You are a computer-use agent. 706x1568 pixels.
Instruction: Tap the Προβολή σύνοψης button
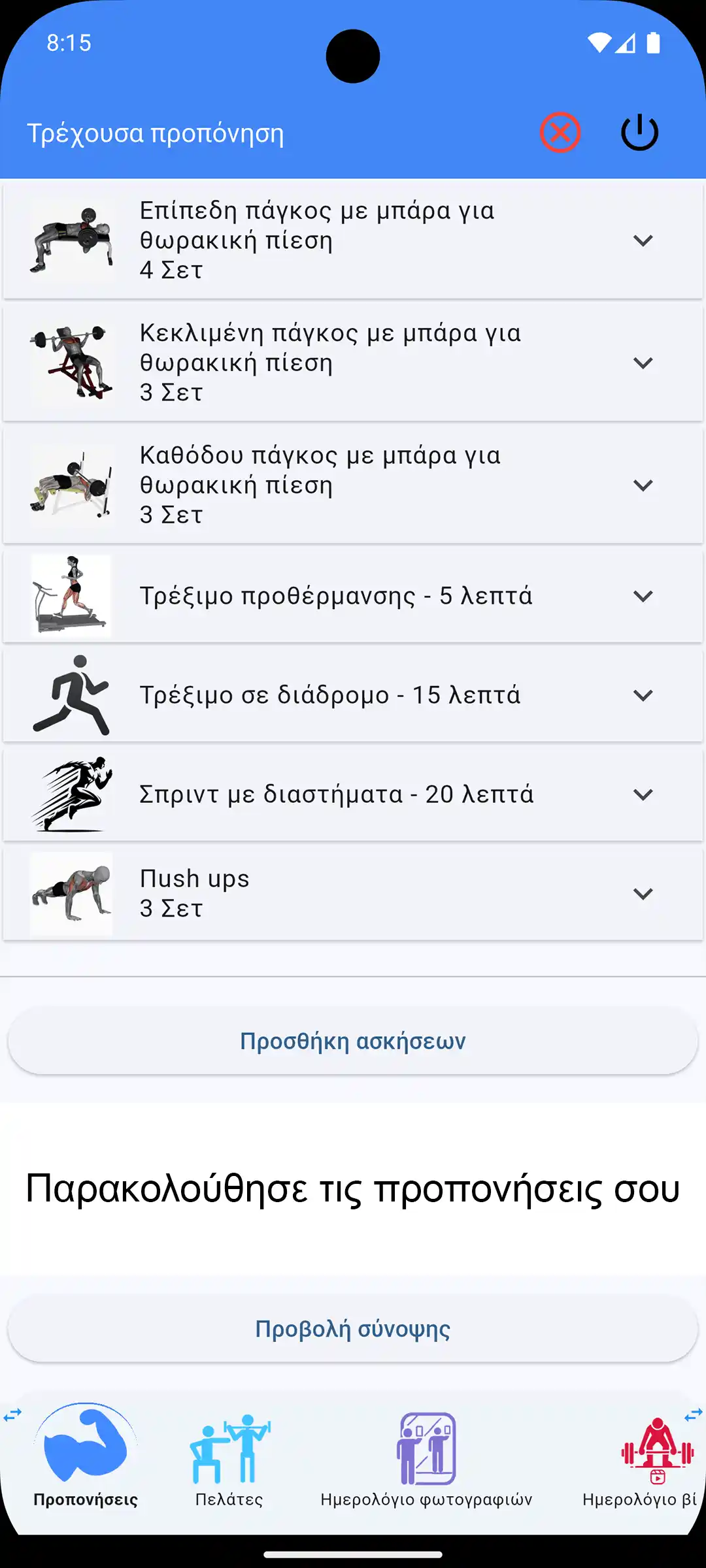(353, 1328)
